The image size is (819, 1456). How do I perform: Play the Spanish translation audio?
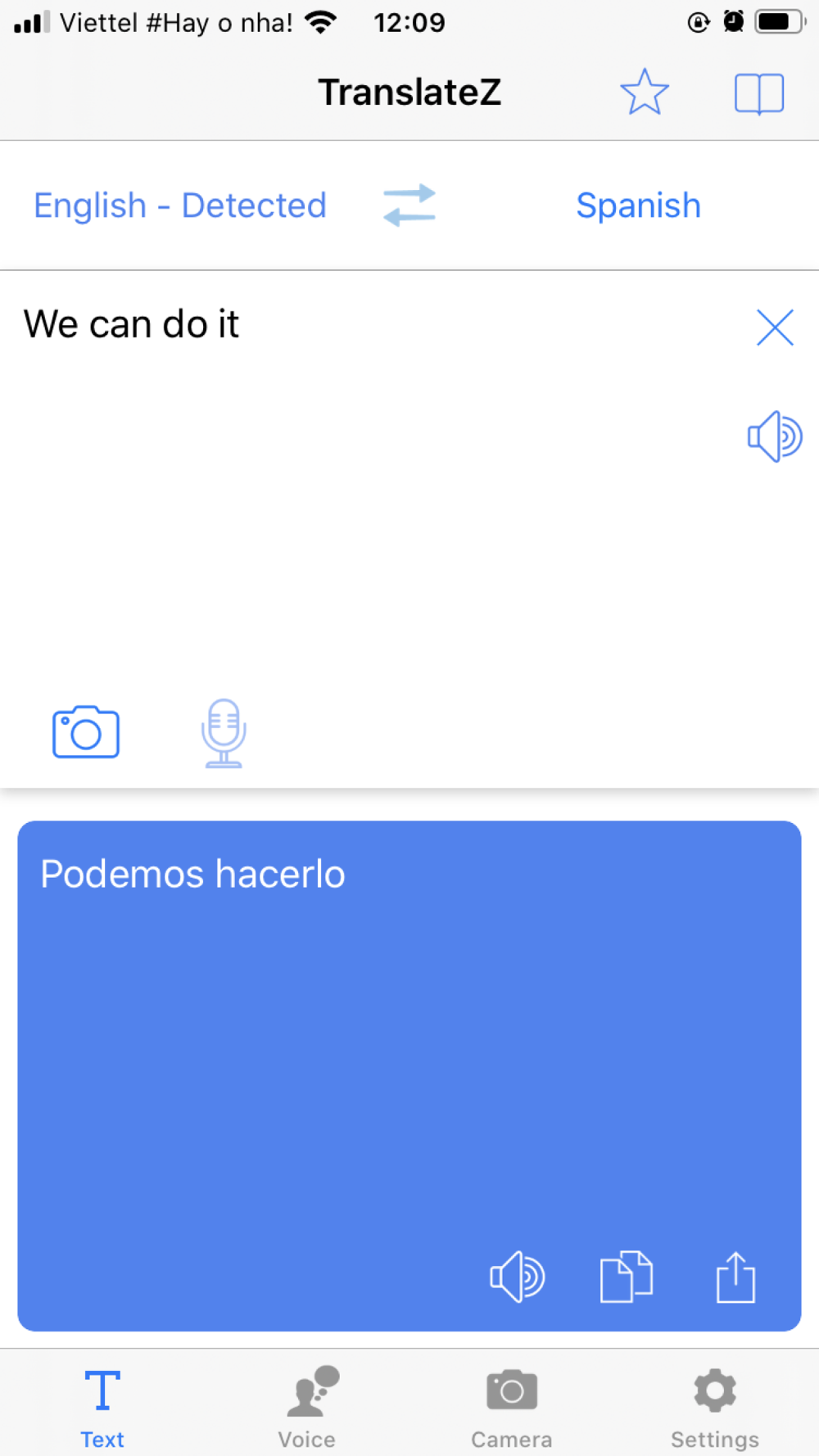point(517,1277)
